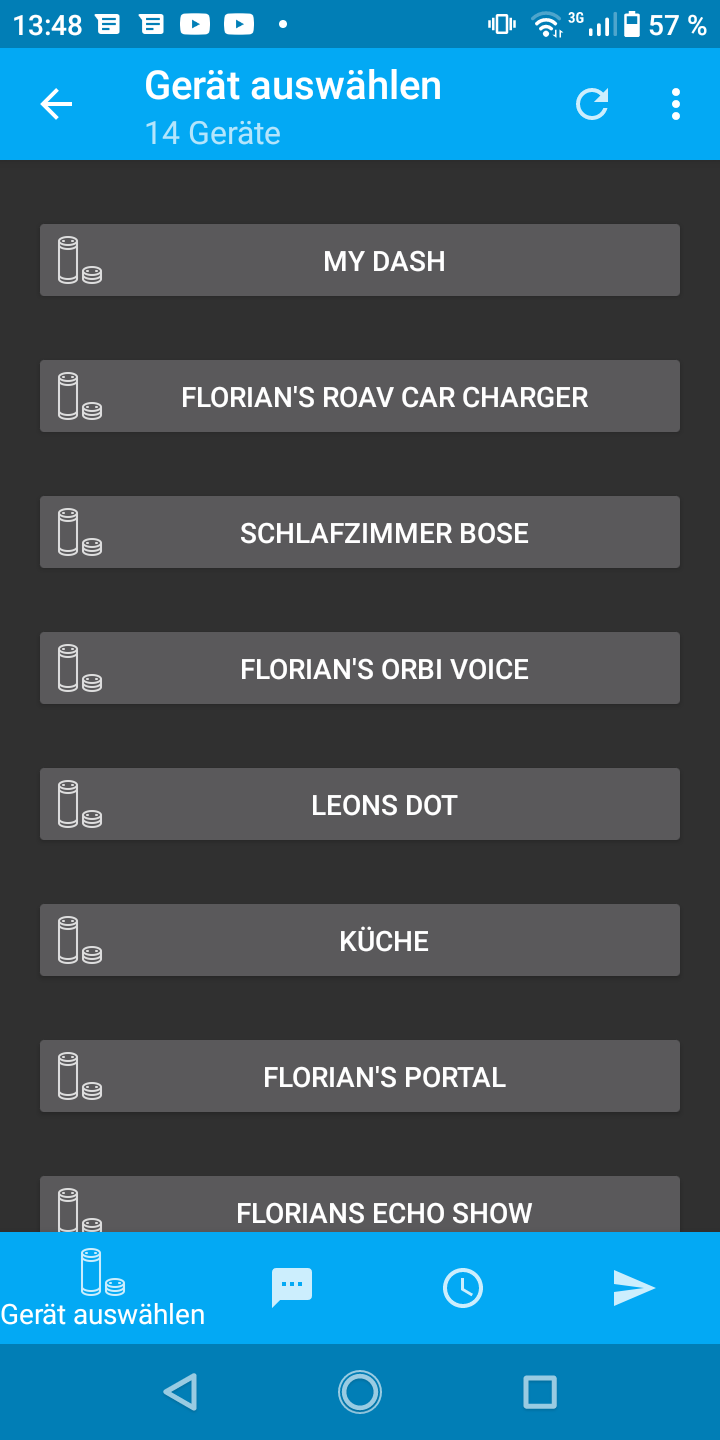Open the clock schedule tab

pos(462,1287)
